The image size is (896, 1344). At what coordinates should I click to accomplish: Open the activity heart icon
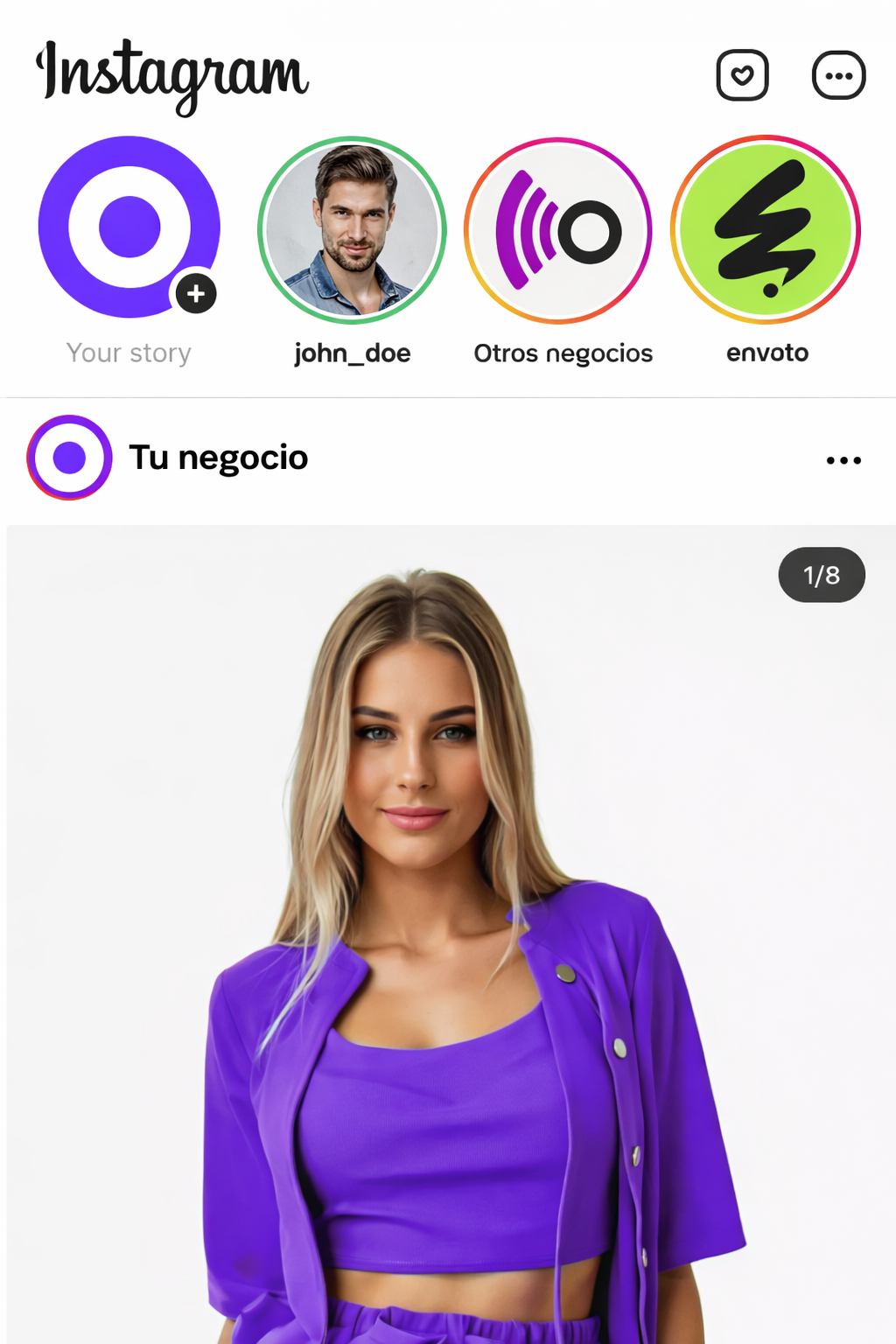point(742,75)
